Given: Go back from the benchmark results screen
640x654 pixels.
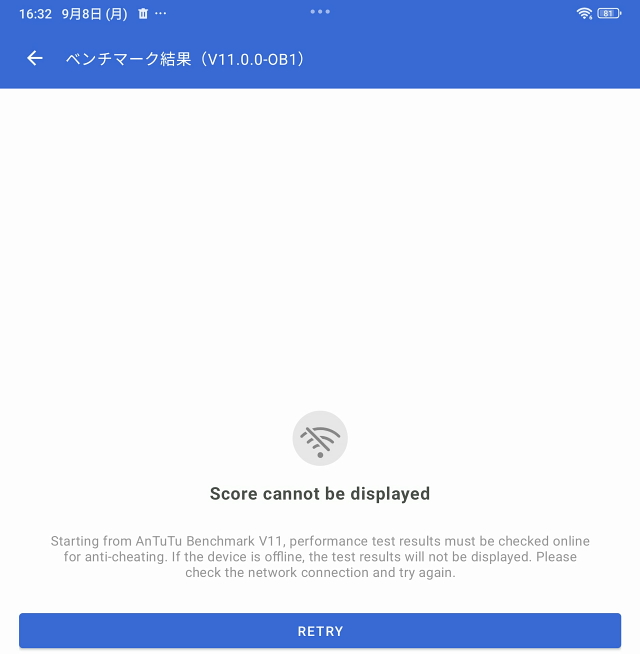Looking at the screenshot, I should coord(35,59).
